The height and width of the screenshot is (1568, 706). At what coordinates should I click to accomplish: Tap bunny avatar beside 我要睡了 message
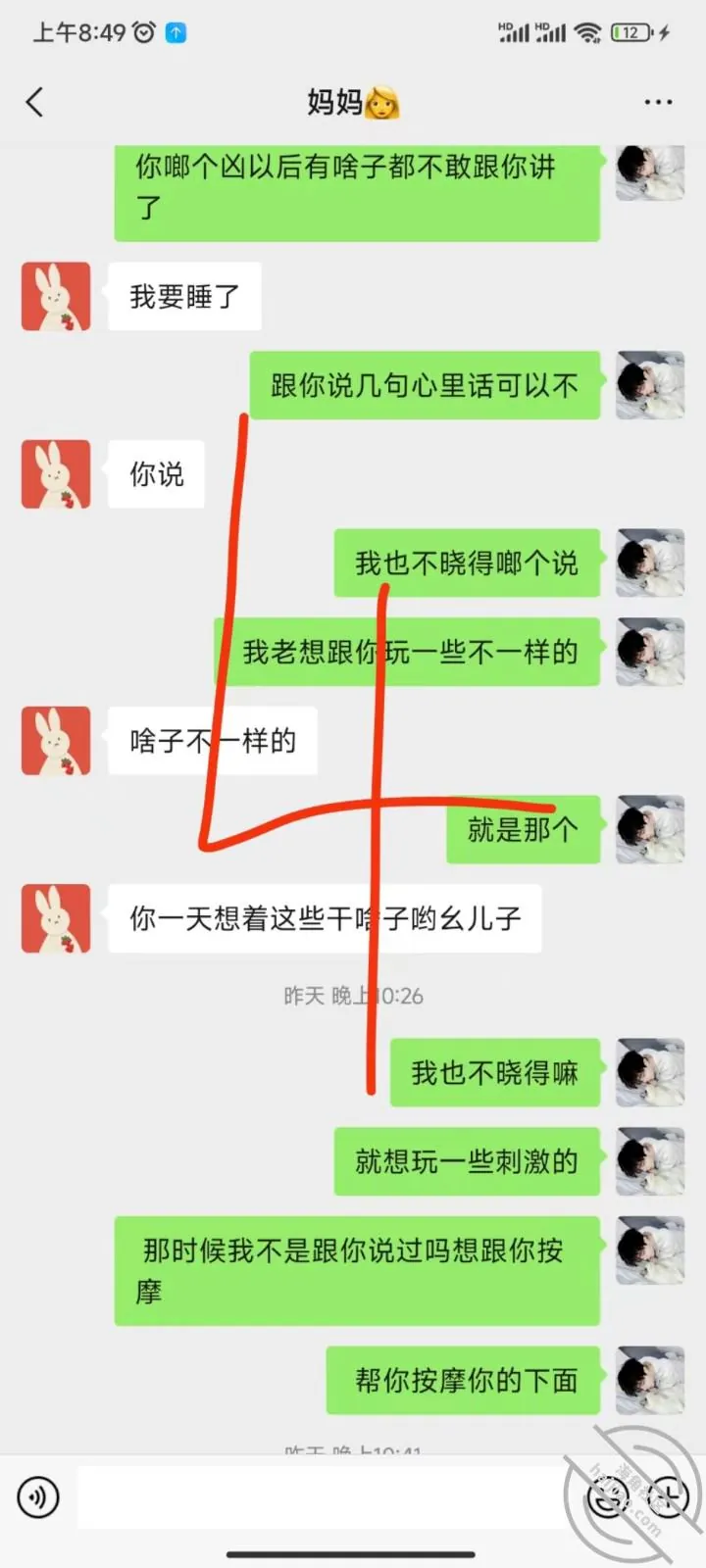point(56,296)
